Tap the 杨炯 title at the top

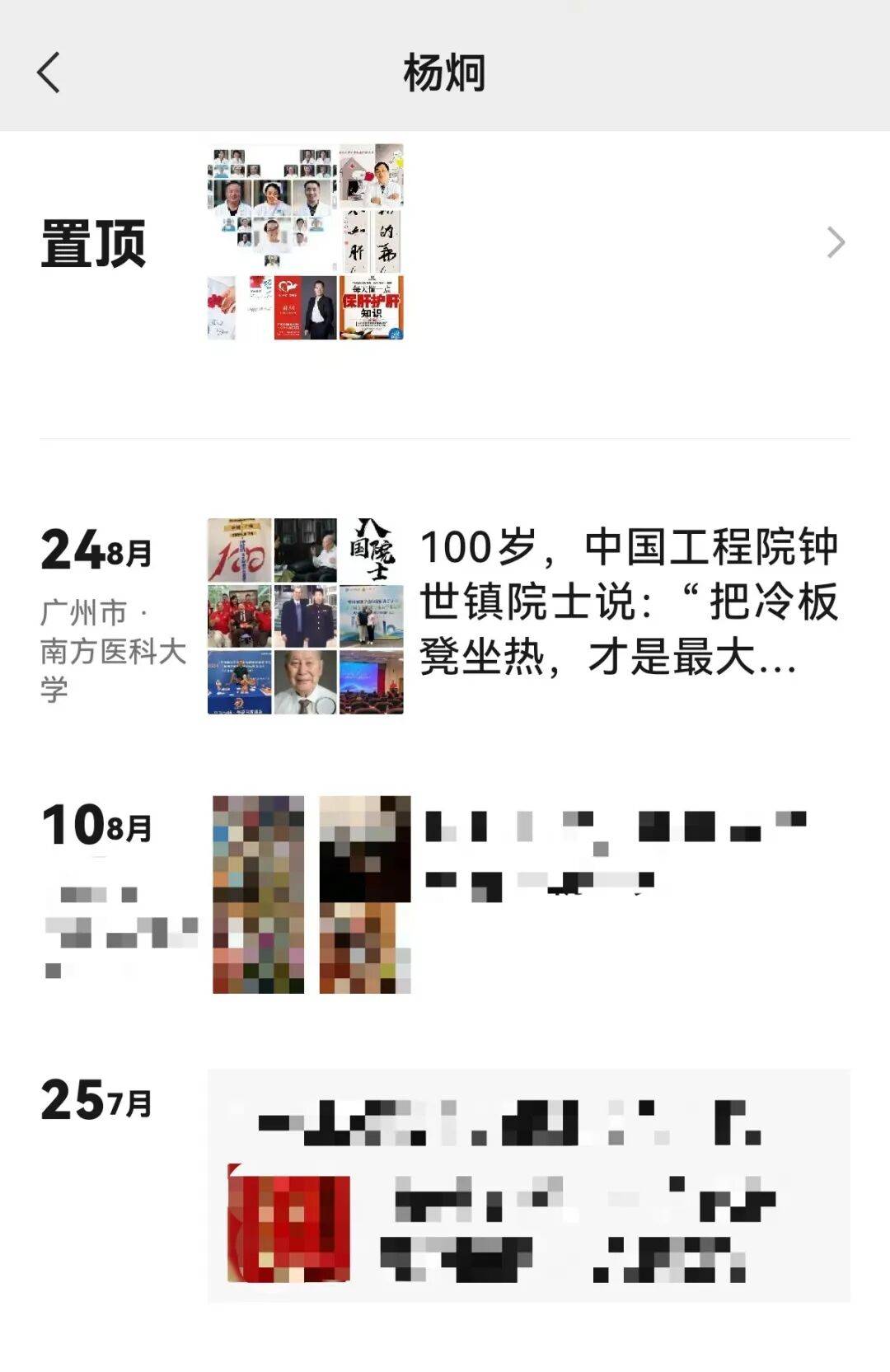445,73
